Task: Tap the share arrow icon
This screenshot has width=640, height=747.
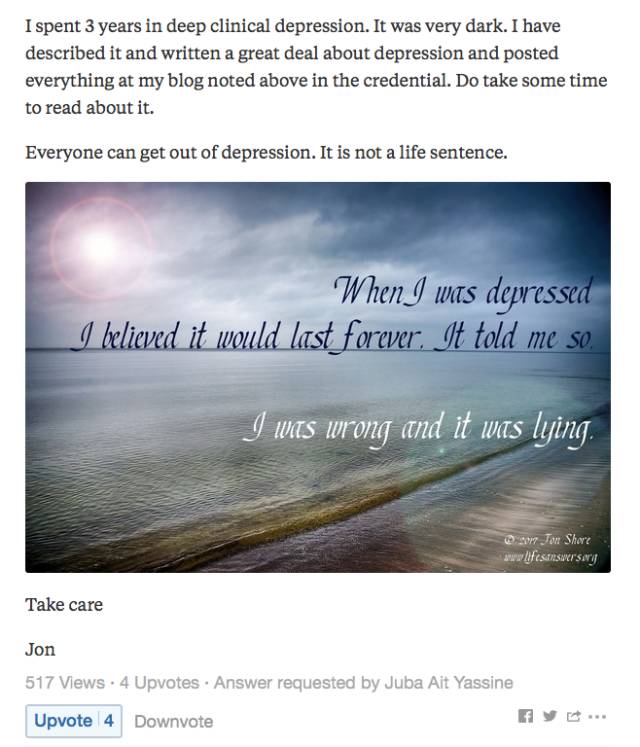Action: 574,717
